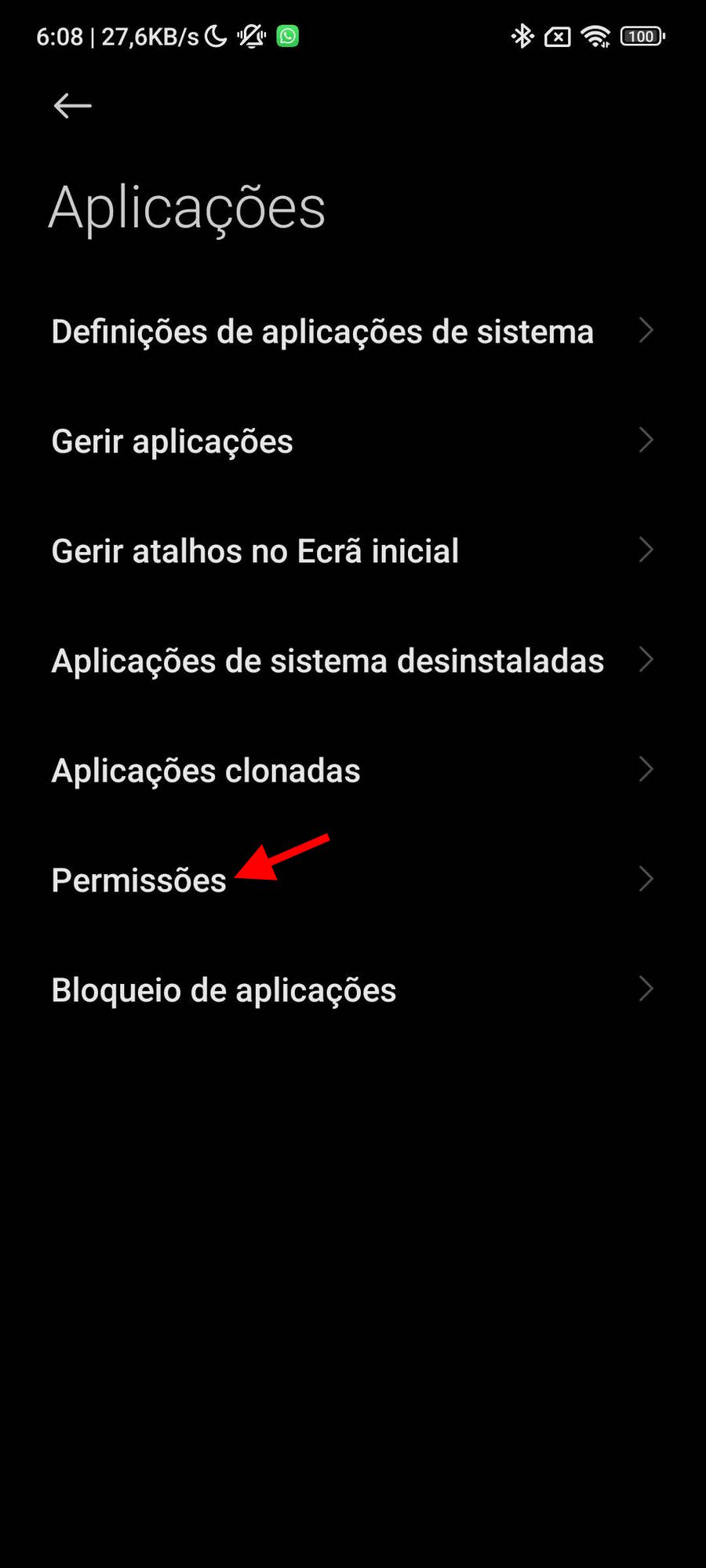
Task: Open Gerir aplicações
Action: [x=353, y=441]
